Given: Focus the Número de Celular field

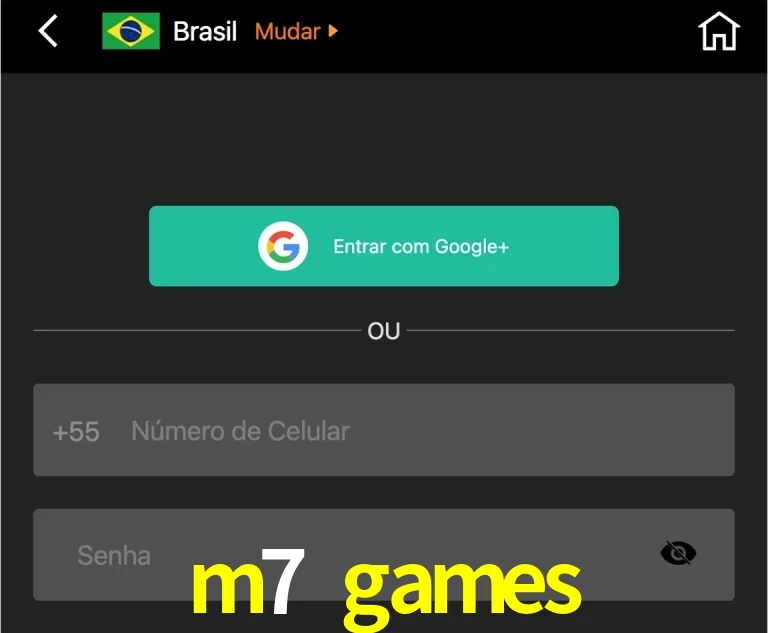Looking at the screenshot, I should pyautogui.click(x=420, y=431).
